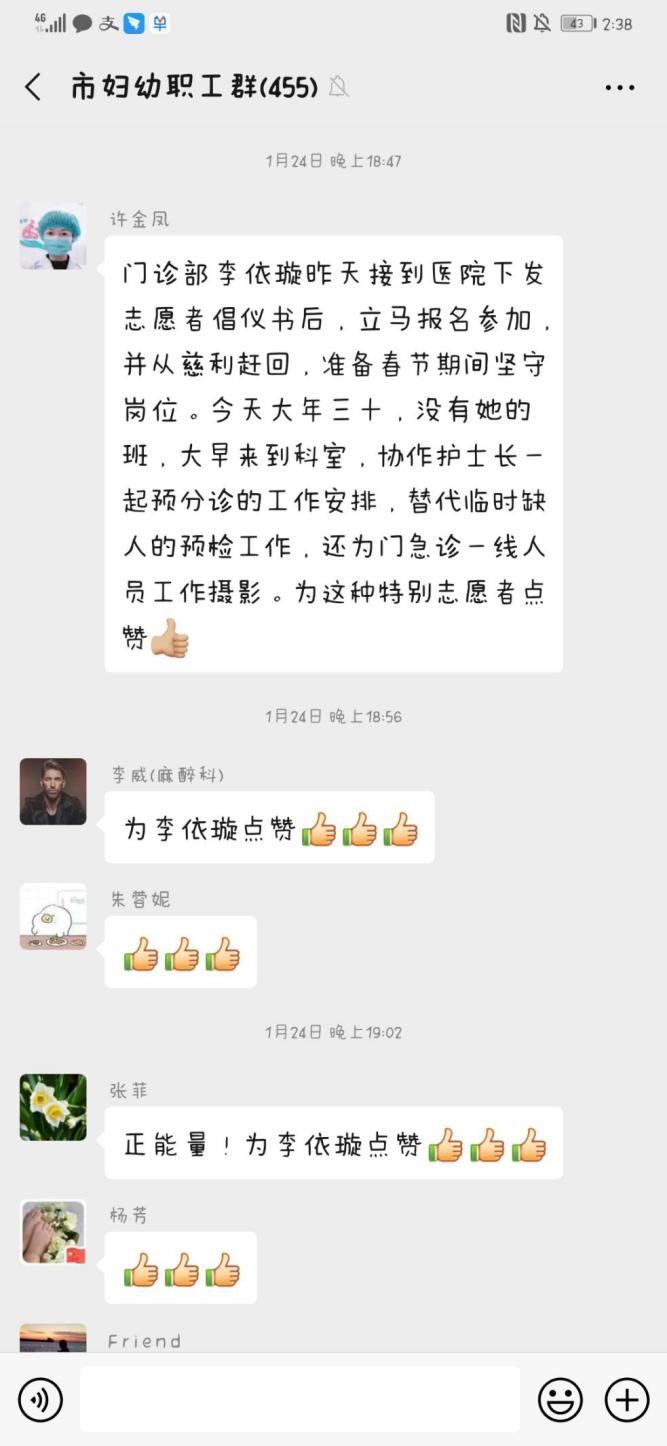Open the group chat options menu
The width and height of the screenshot is (667, 1446).
620,88
